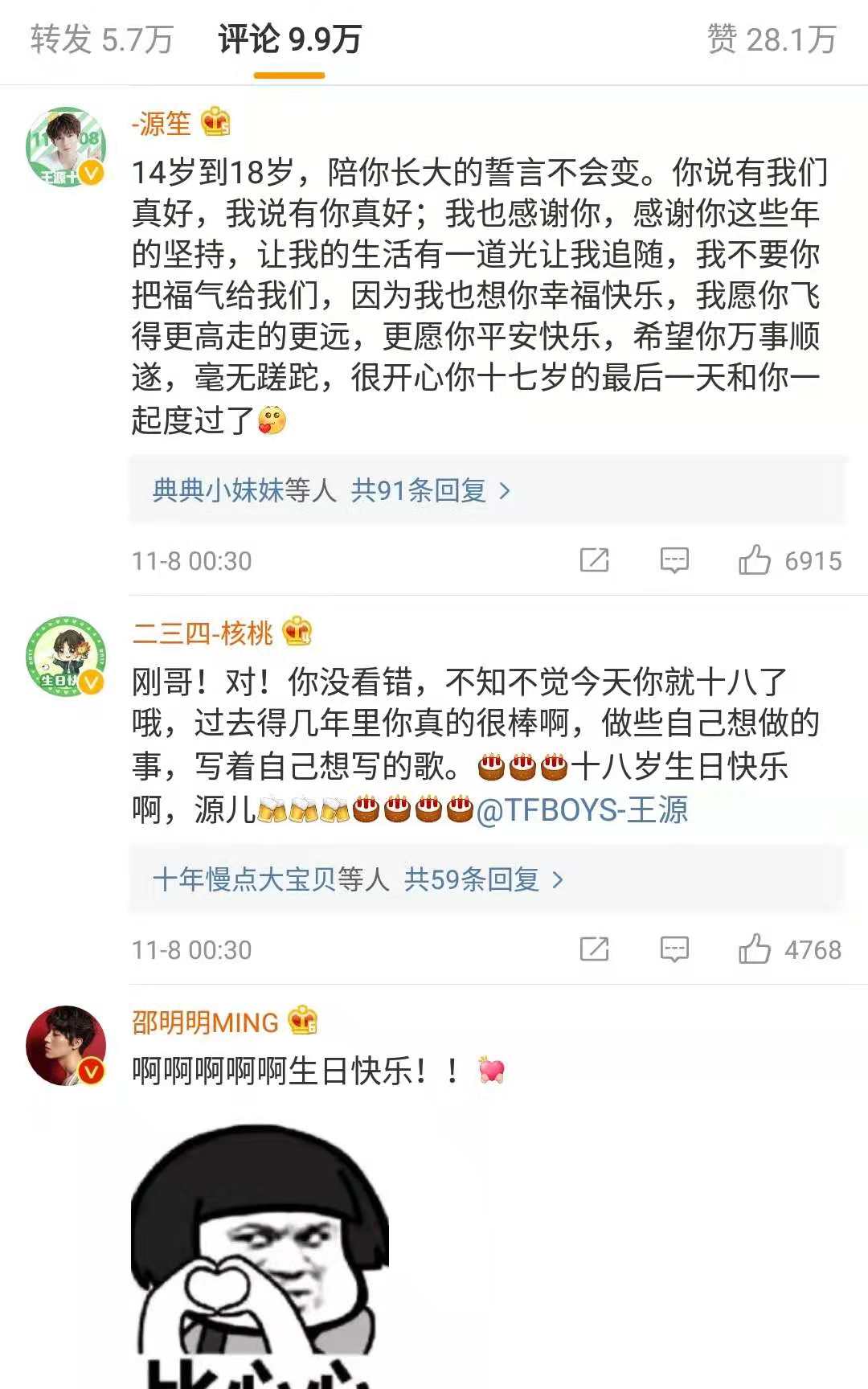View the meme image in 邵明明MING's comment

coord(260,1254)
